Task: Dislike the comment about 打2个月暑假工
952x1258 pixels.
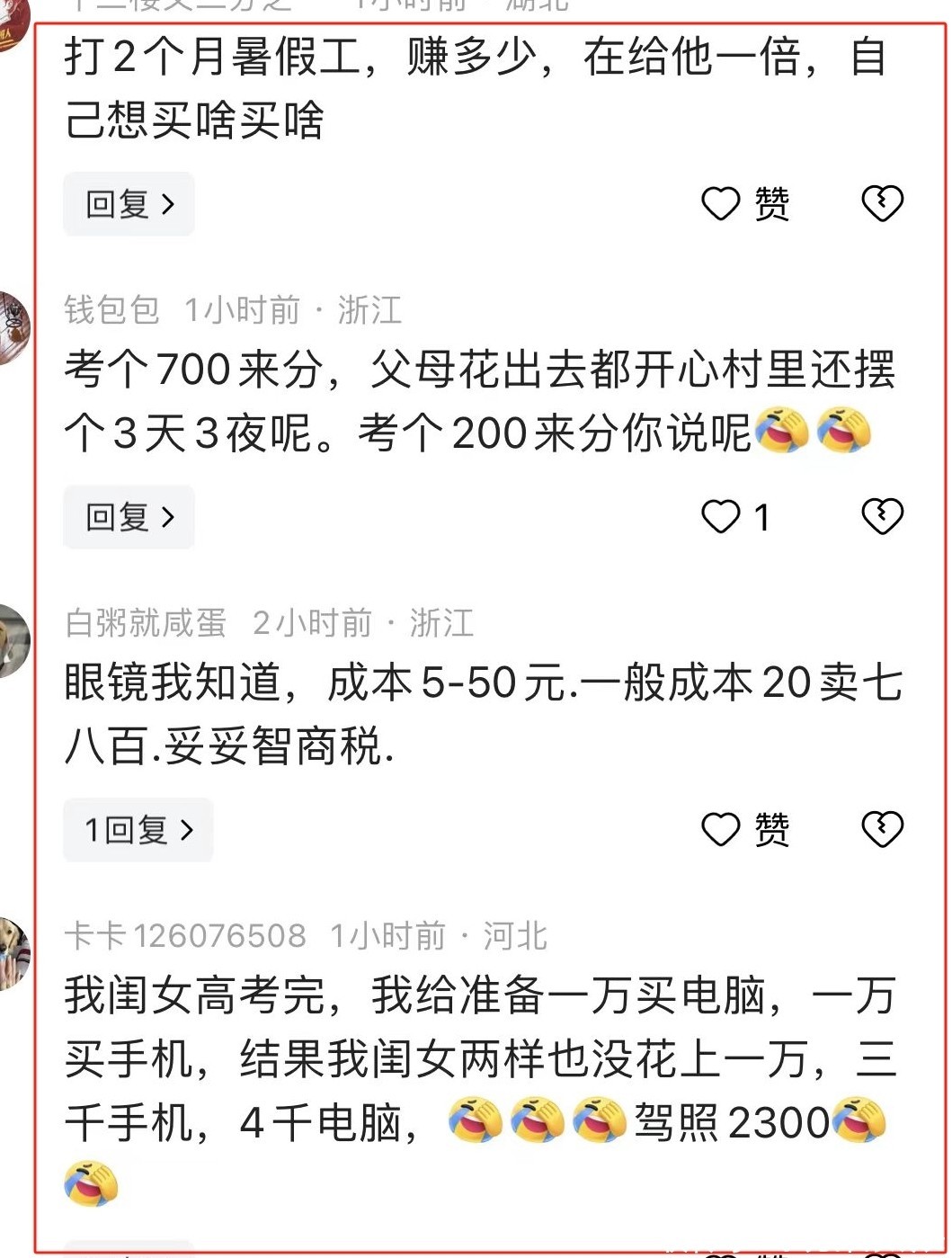Action: point(882,204)
